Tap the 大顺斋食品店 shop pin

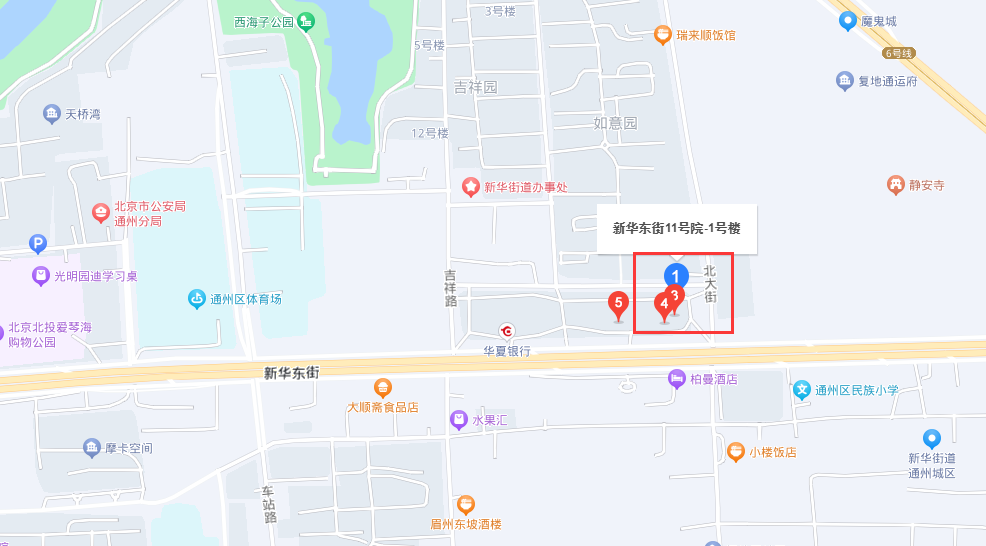382,388
